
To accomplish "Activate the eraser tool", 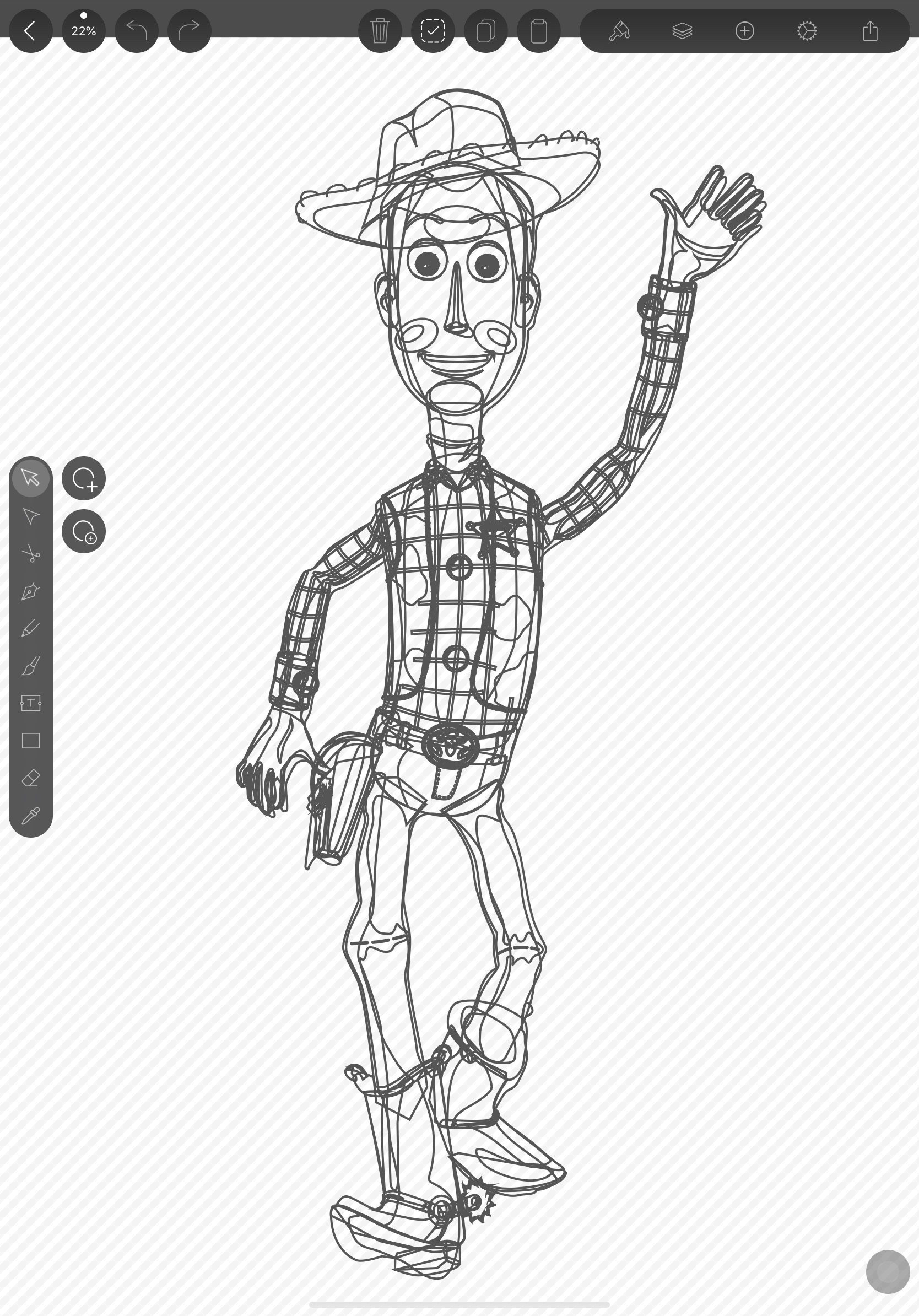I will (30, 778).
